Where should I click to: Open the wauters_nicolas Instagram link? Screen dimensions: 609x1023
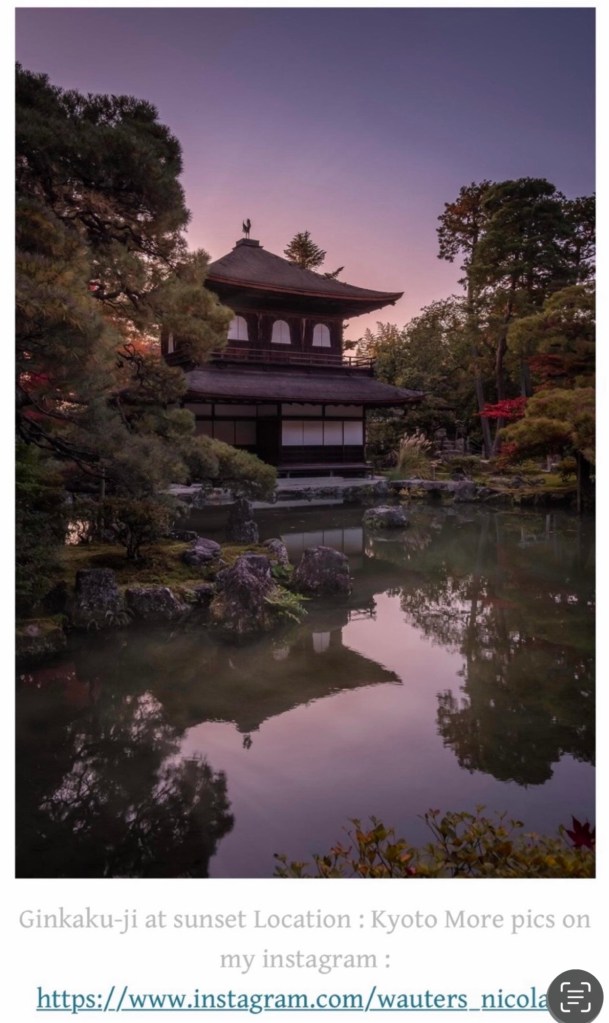290,997
